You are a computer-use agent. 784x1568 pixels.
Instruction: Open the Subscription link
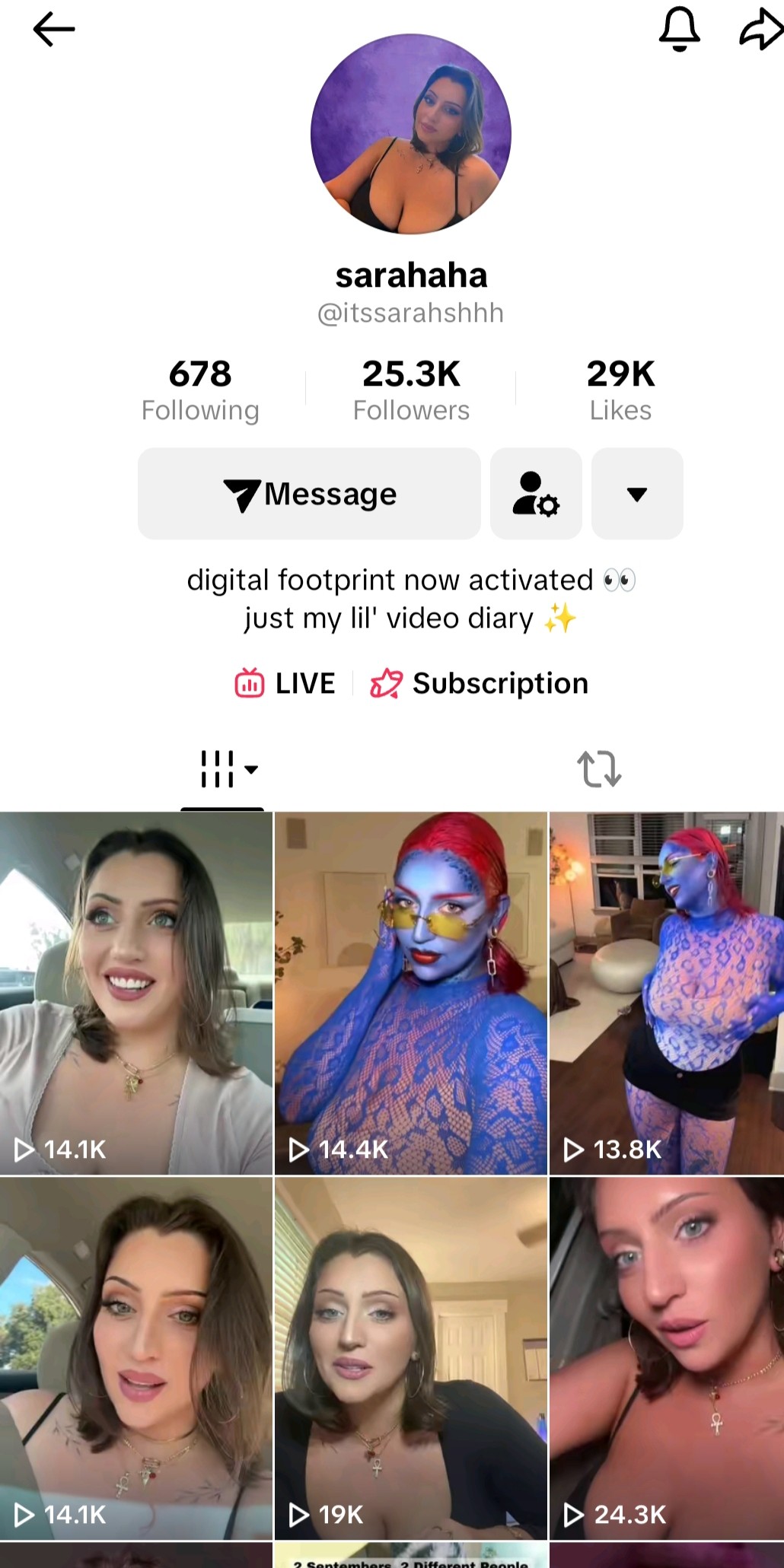[480, 683]
